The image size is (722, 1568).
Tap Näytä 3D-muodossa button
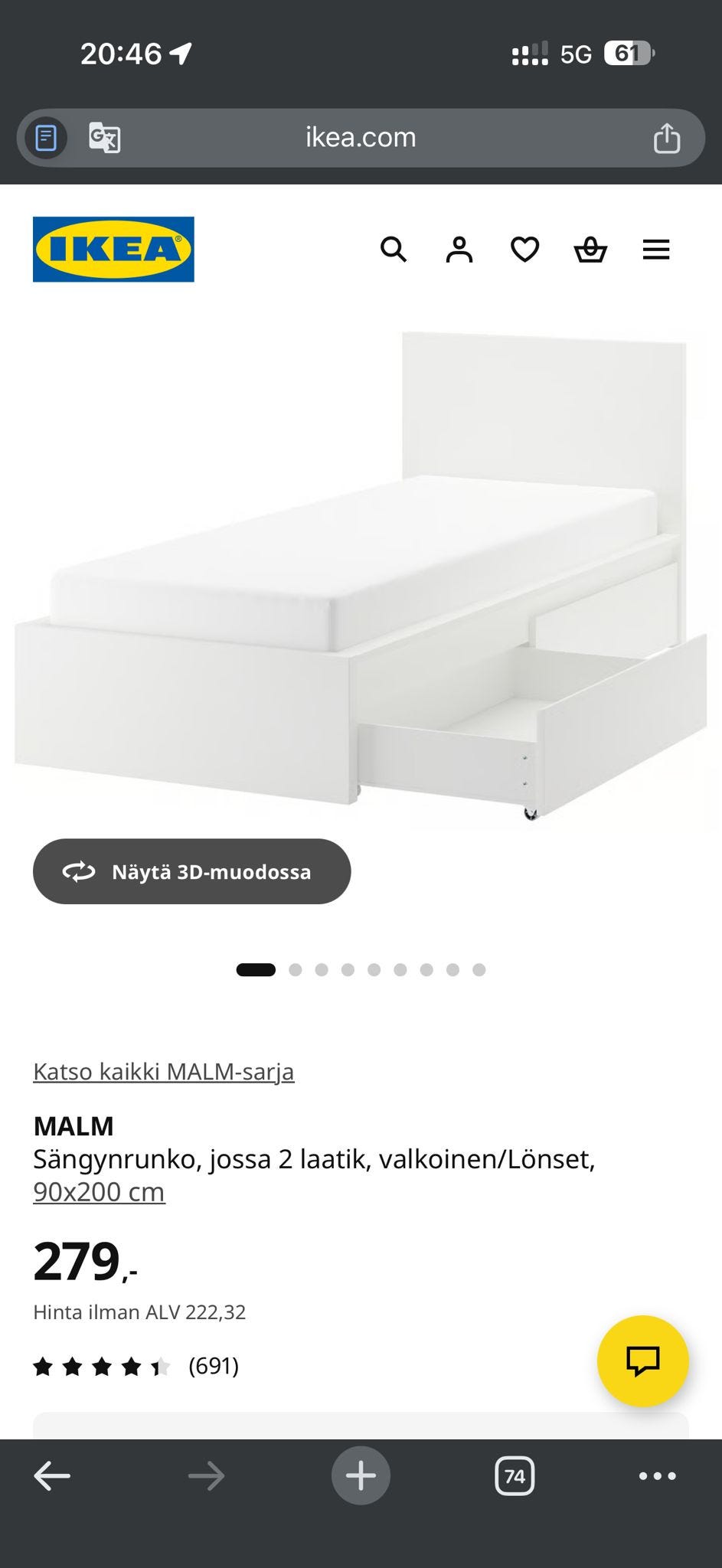191,871
